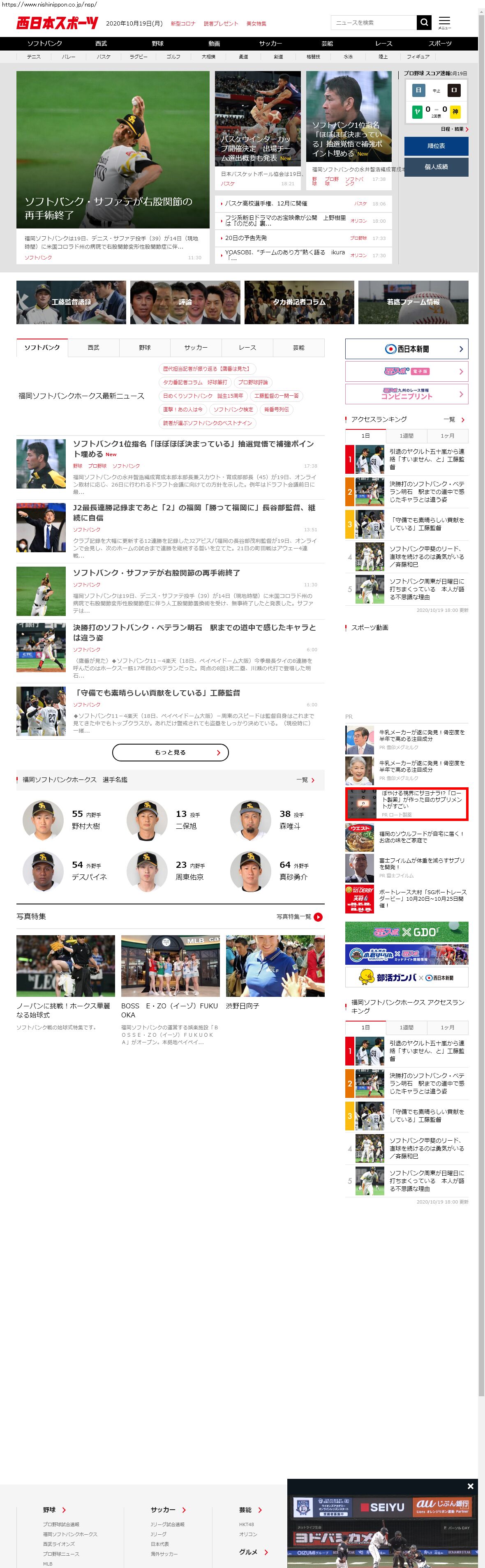Open the BOSS E・ZO FUKUOKA photo feature
Viewport: 485px width, 1568px height.
click(x=170, y=1010)
